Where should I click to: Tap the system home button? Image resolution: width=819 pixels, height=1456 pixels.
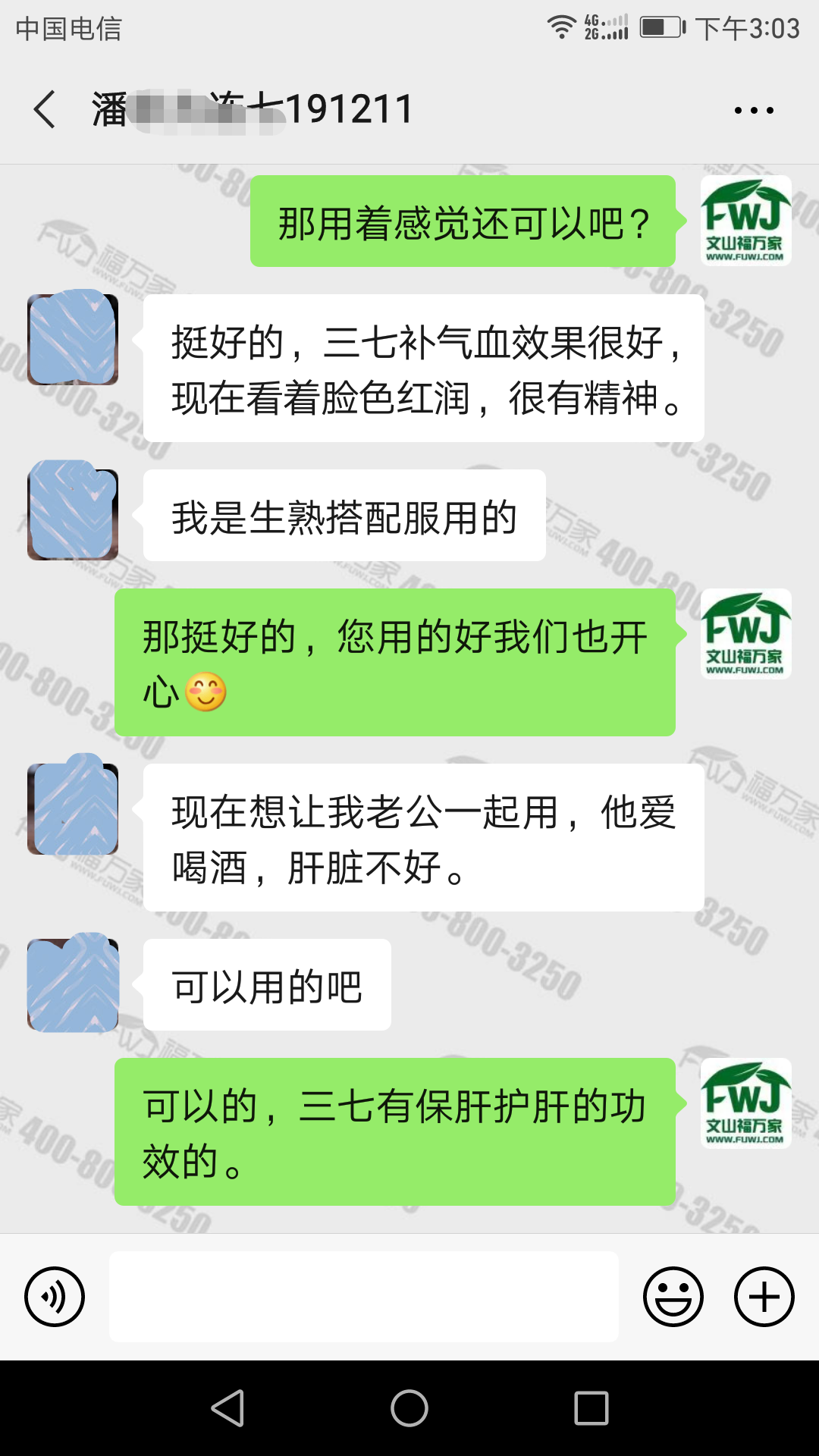click(409, 1408)
